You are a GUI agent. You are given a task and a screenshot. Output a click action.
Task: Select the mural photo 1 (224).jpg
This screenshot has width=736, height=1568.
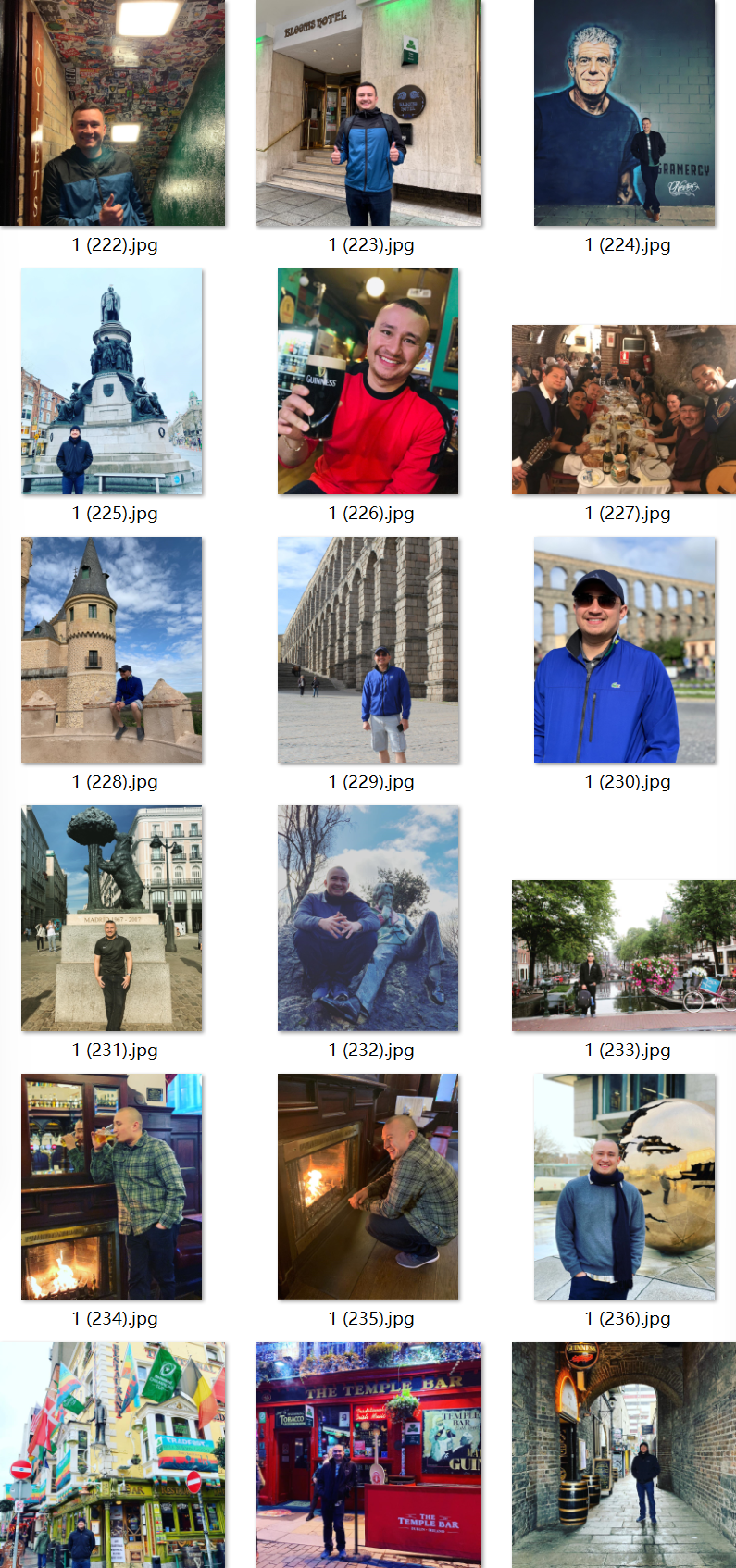(625, 113)
